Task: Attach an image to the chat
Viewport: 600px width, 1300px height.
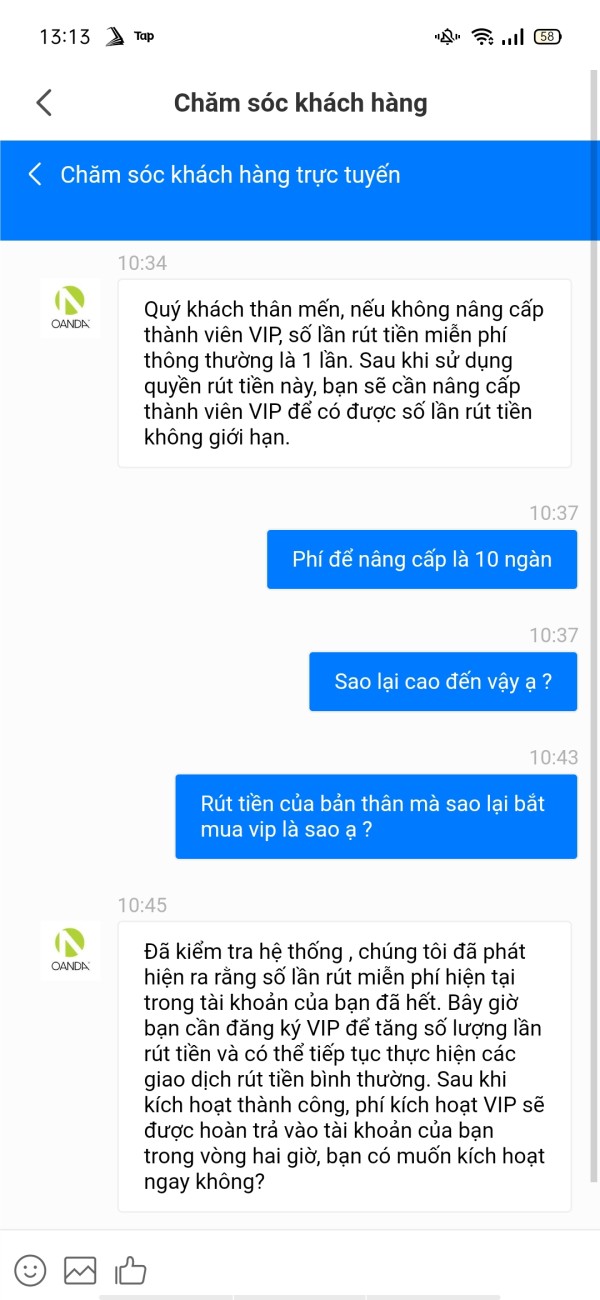Action: [80, 1270]
